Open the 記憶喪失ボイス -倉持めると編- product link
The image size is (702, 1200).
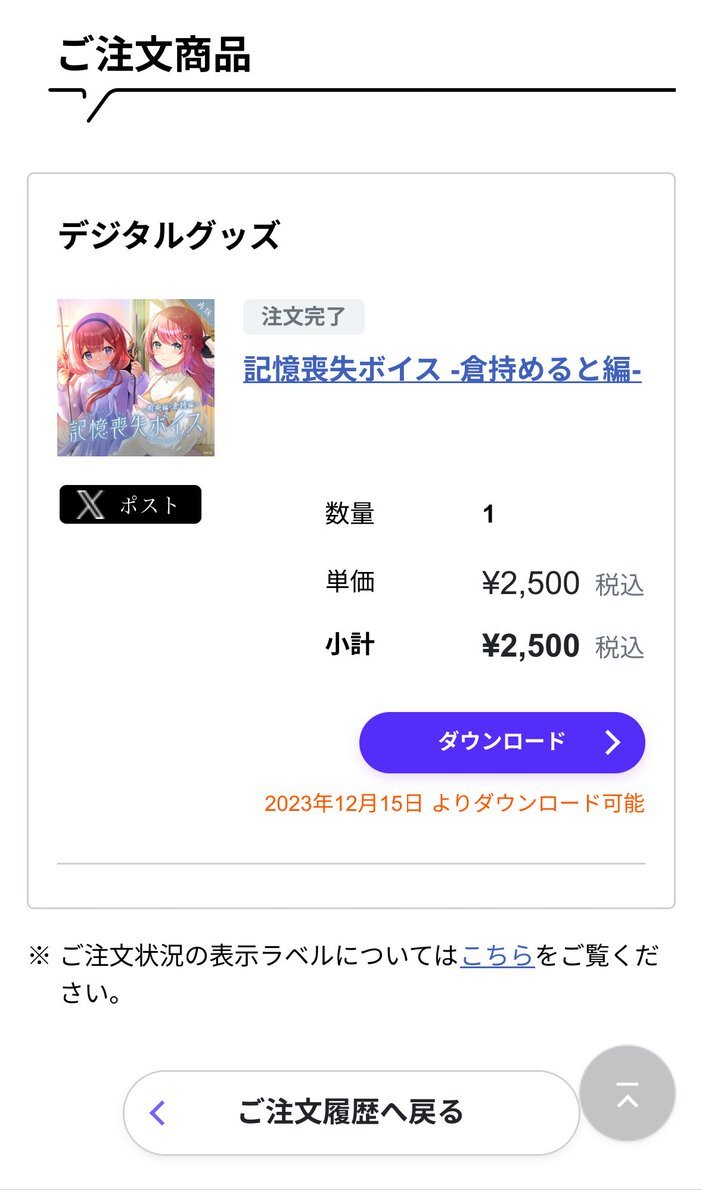pos(442,370)
